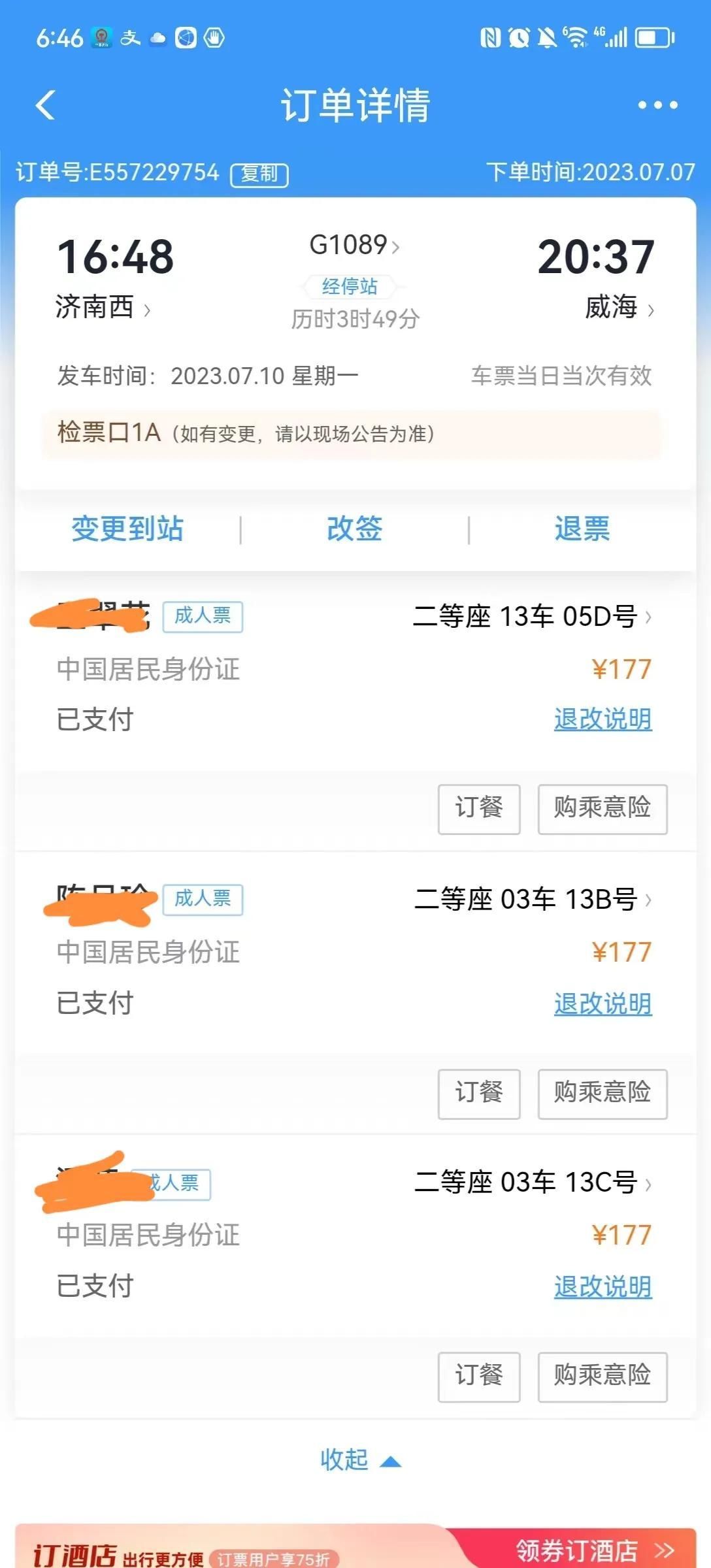View the 经停站 stop list

tap(350, 286)
